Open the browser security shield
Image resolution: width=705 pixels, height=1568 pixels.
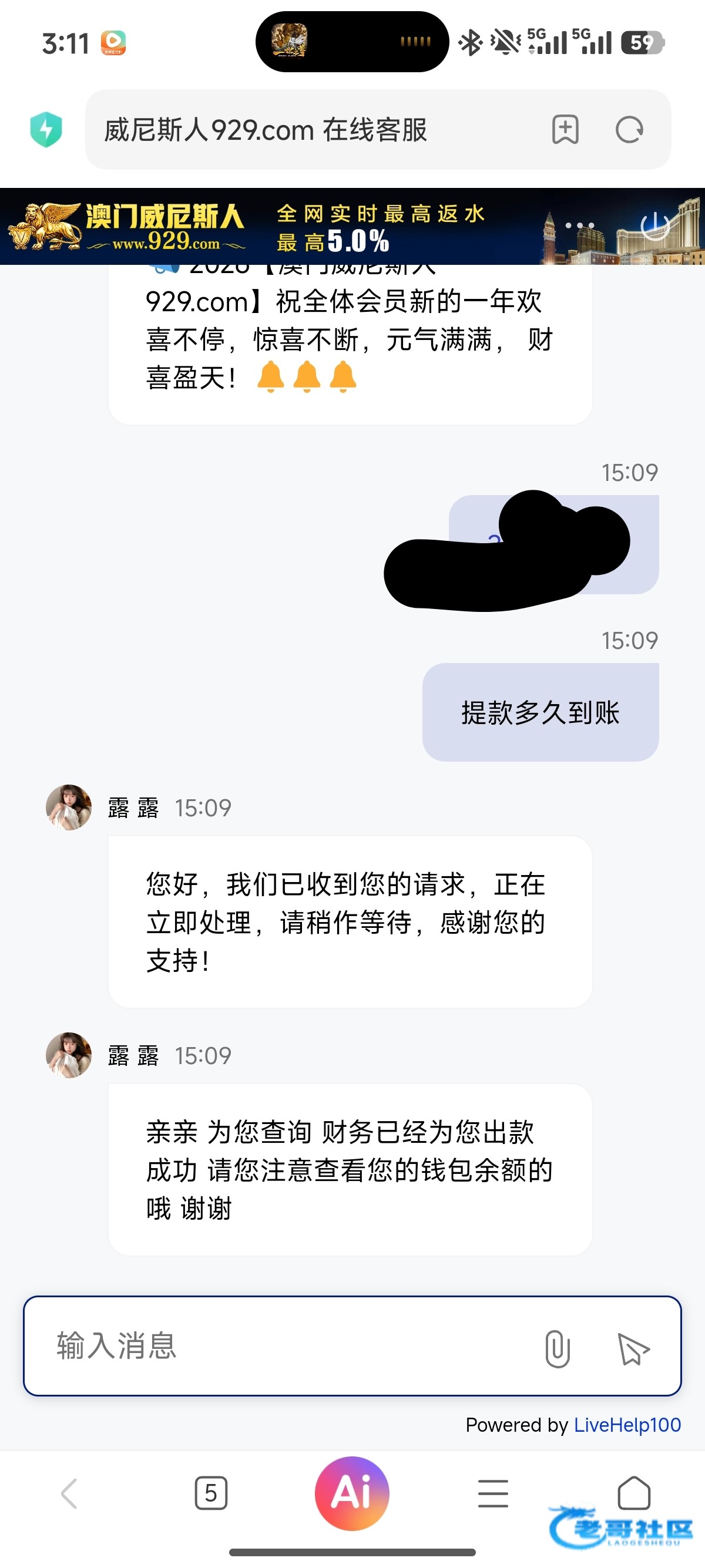click(x=46, y=130)
